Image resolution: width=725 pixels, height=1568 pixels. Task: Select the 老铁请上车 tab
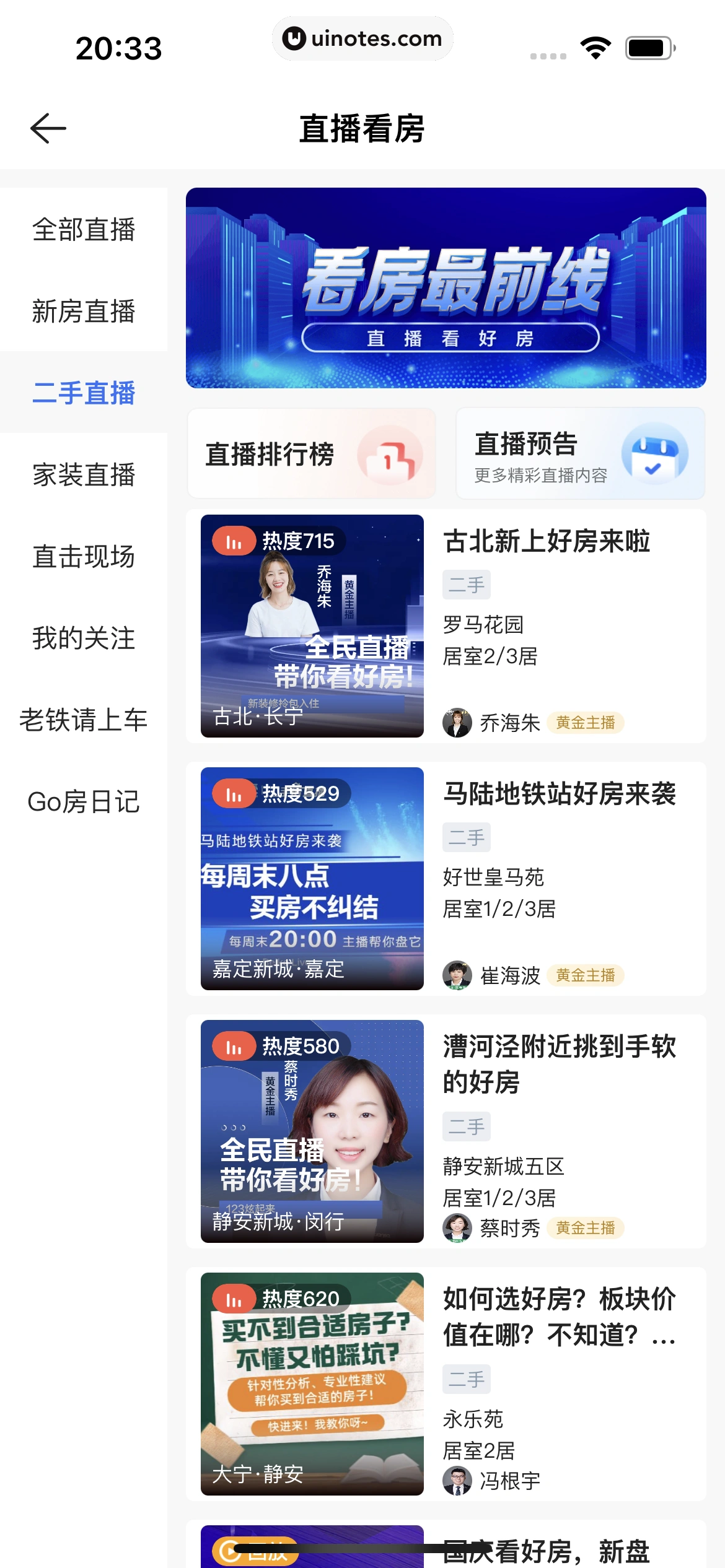(84, 720)
